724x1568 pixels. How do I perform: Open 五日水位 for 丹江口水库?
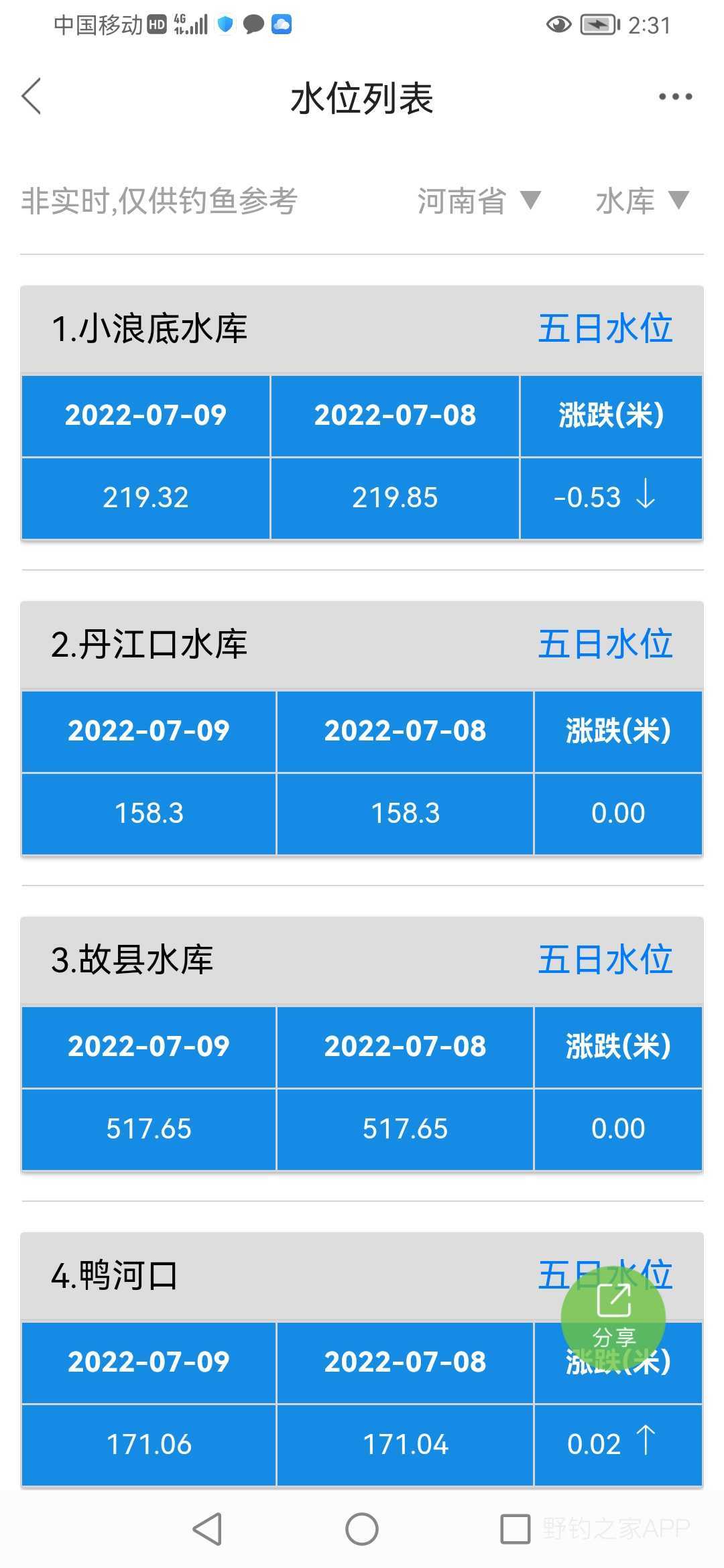pyautogui.click(x=605, y=645)
